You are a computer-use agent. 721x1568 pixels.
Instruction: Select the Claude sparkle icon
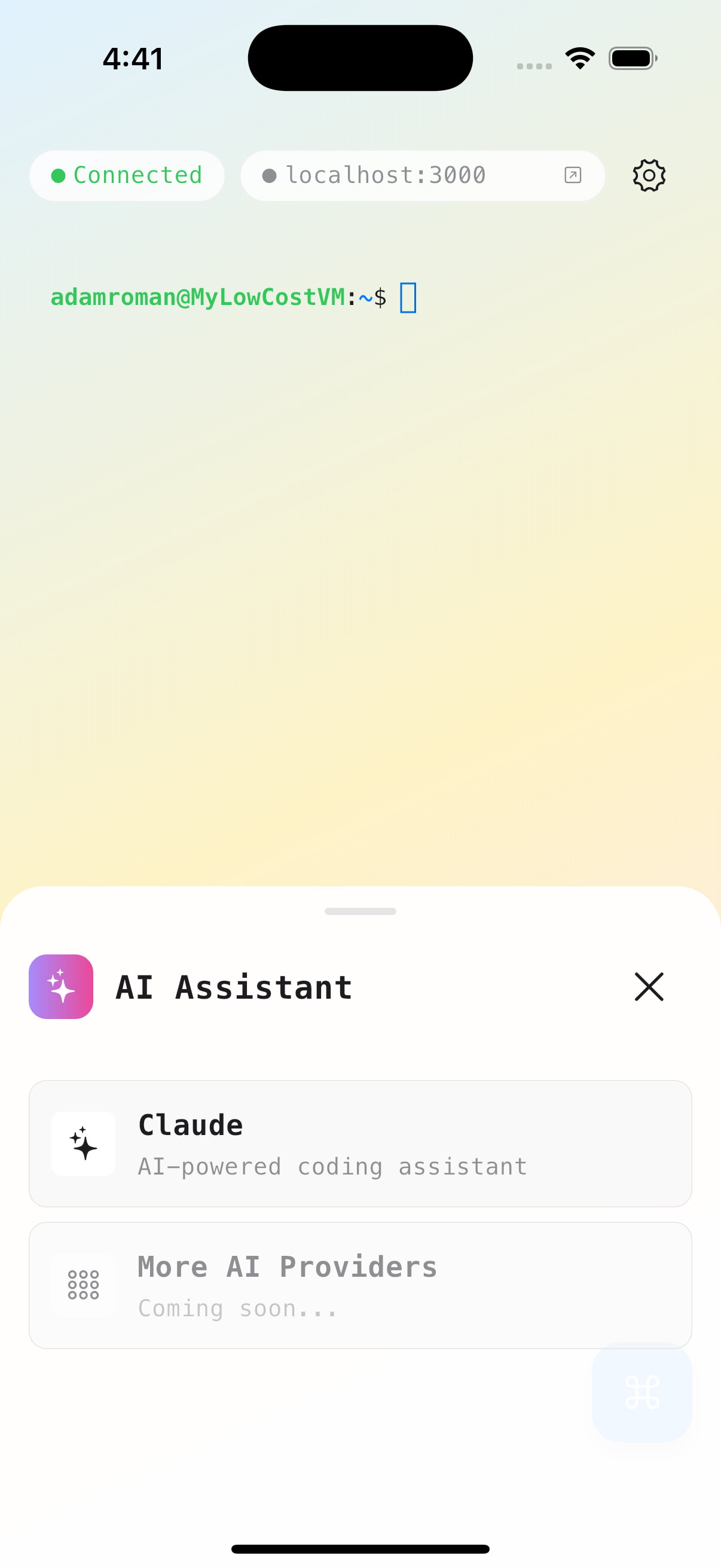pos(83,1143)
